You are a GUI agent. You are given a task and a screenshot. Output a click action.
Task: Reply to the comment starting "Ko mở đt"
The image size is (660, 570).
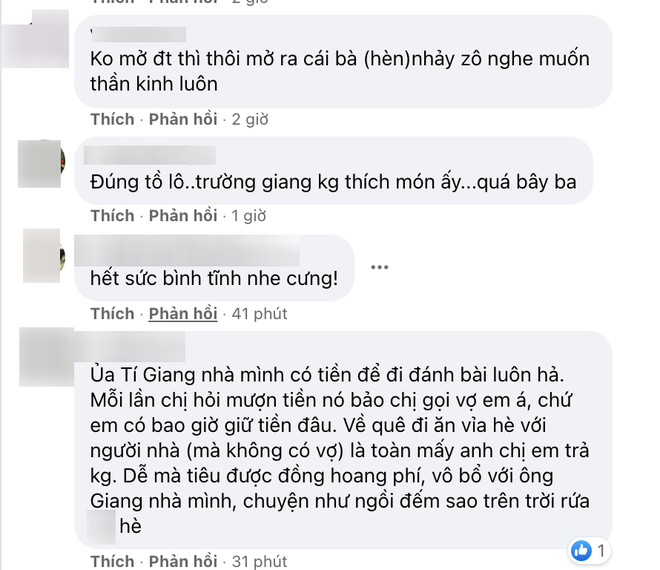click(183, 119)
